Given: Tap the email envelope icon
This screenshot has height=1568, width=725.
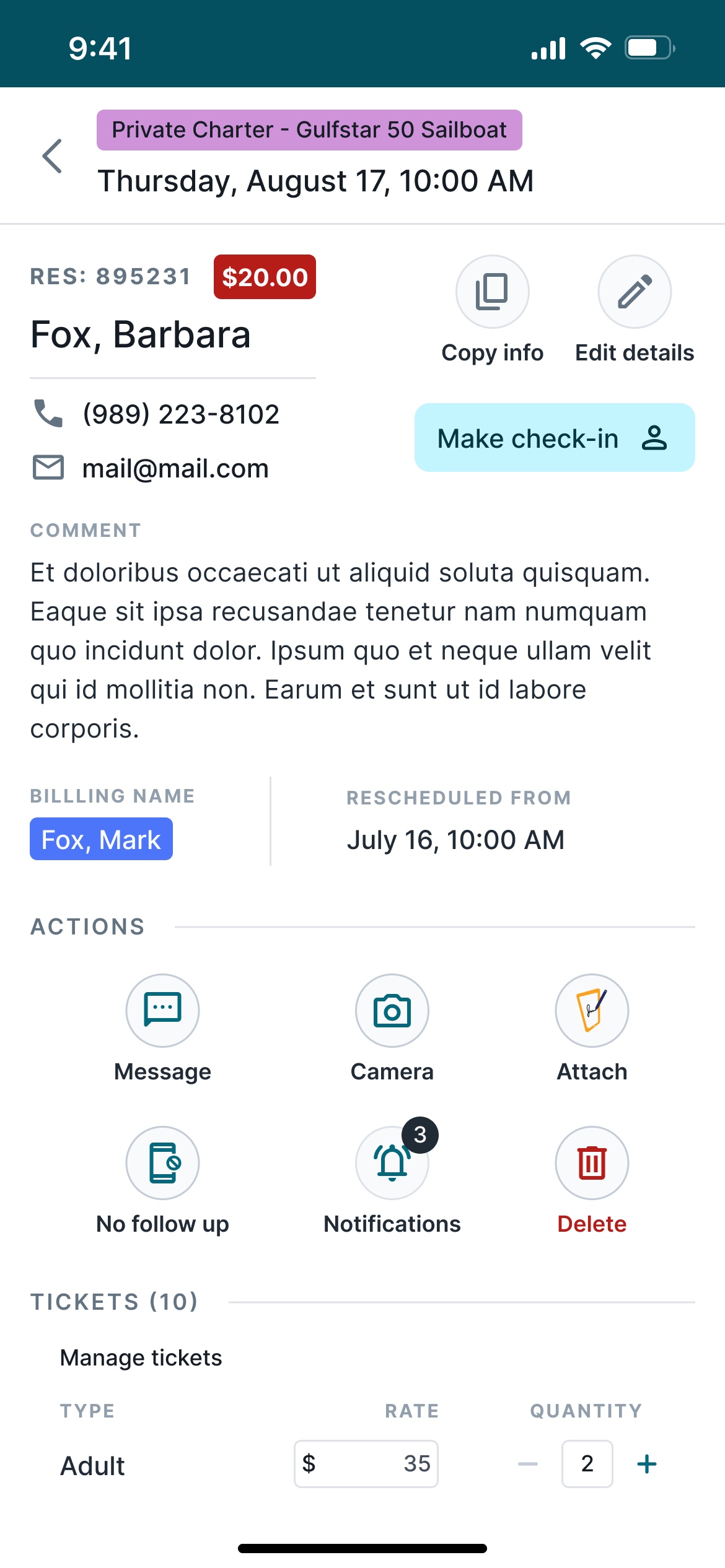Looking at the screenshot, I should click(x=47, y=468).
